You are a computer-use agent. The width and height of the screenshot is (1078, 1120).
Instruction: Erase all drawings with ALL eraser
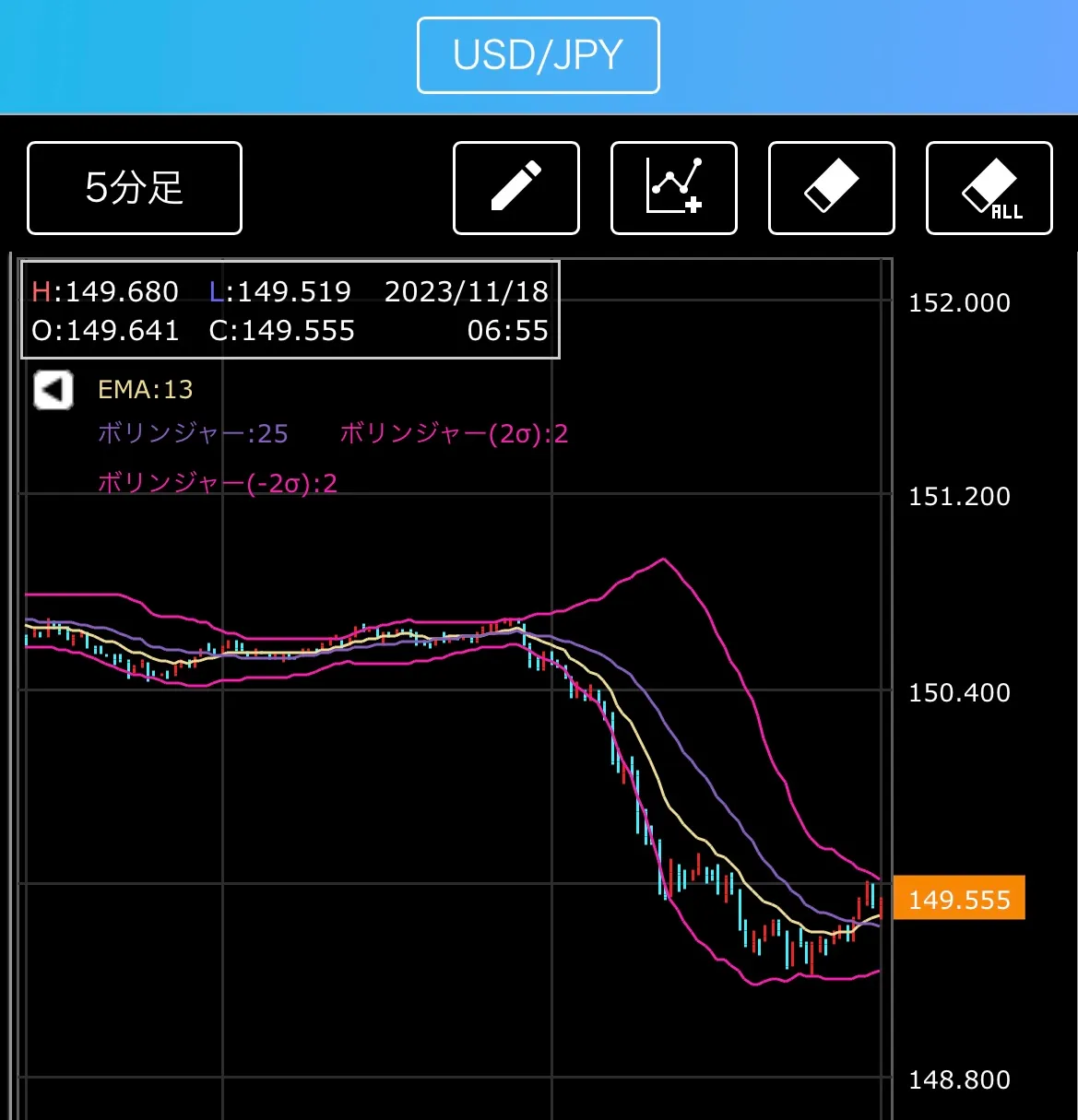pos(989,188)
